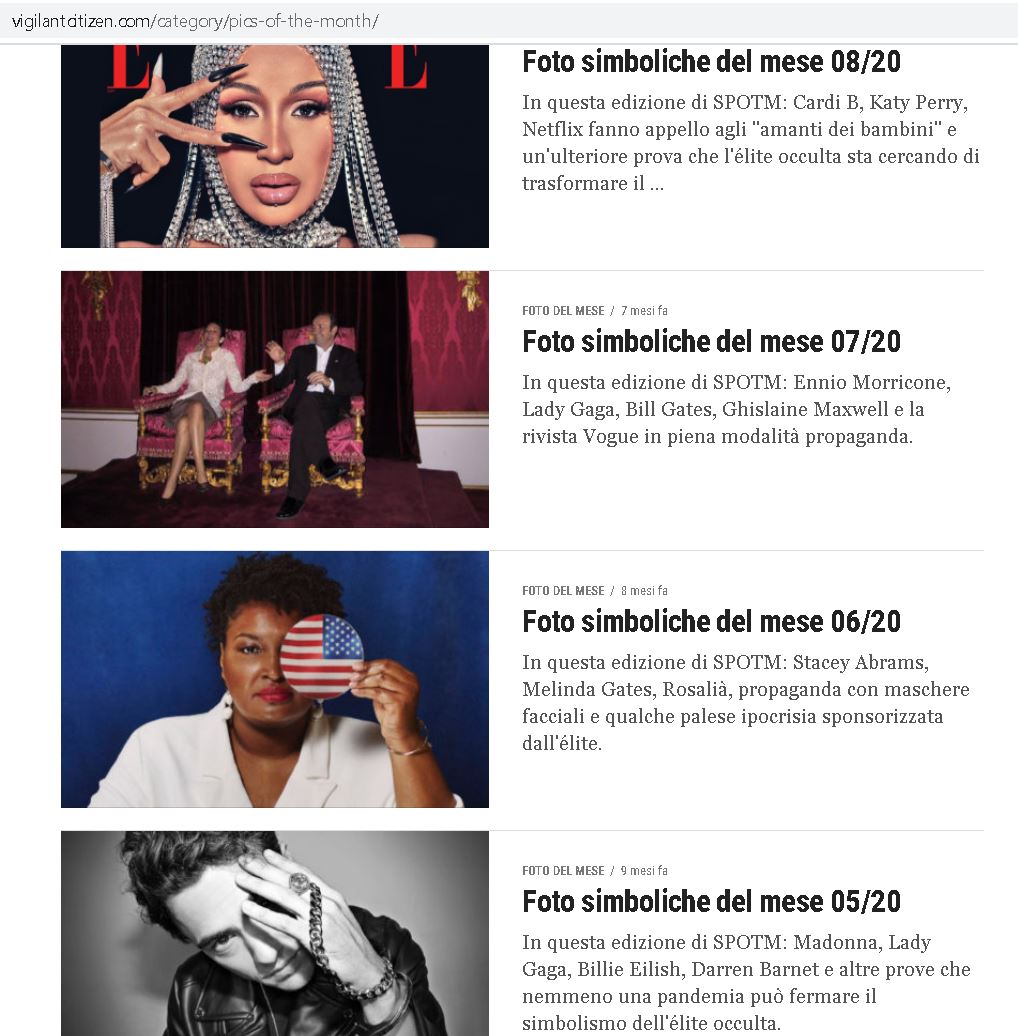Image resolution: width=1018 pixels, height=1036 pixels.
Task: Open the thumbnail with two red thrones
Action: (x=275, y=399)
